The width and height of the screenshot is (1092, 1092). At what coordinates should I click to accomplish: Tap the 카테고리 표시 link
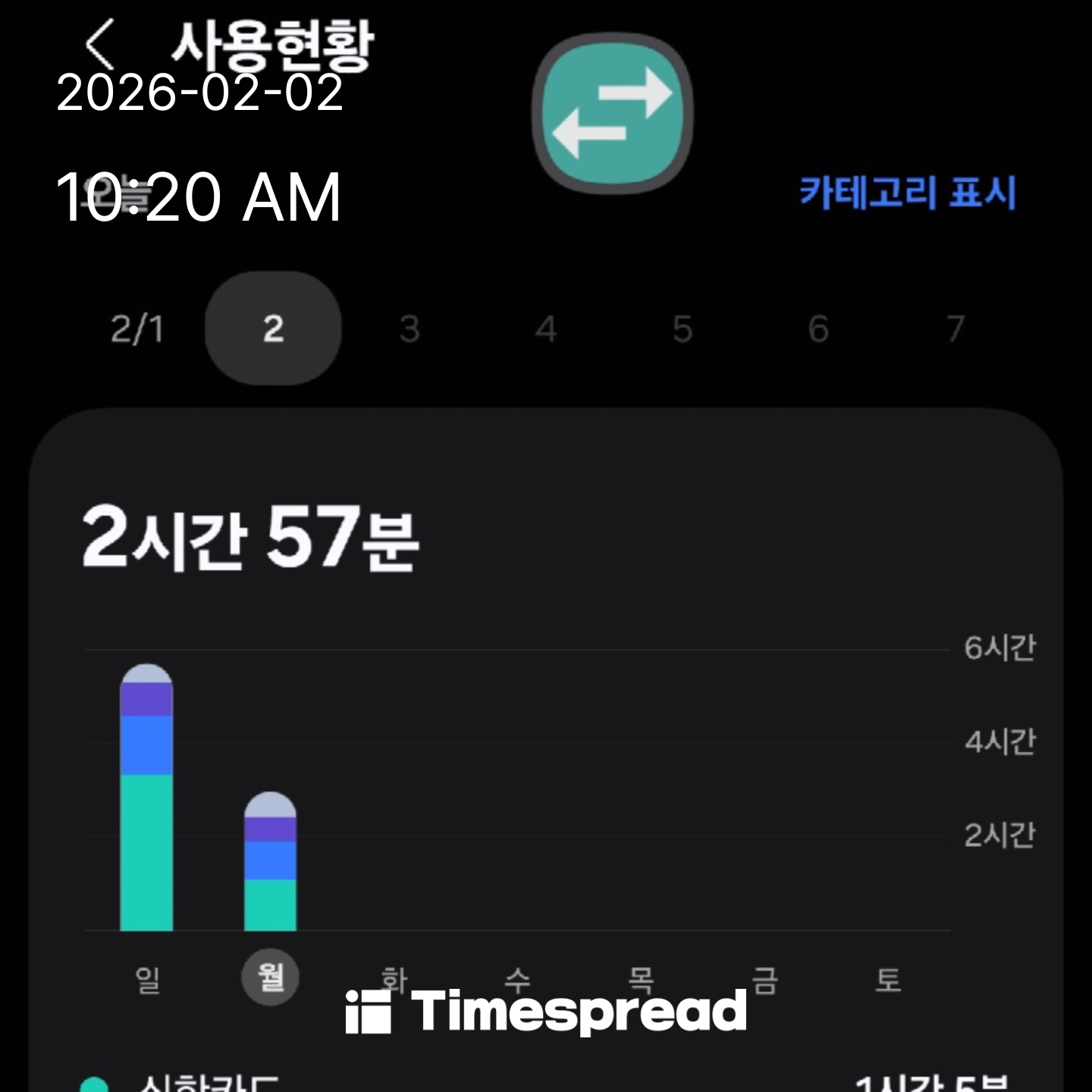(907, 192)
